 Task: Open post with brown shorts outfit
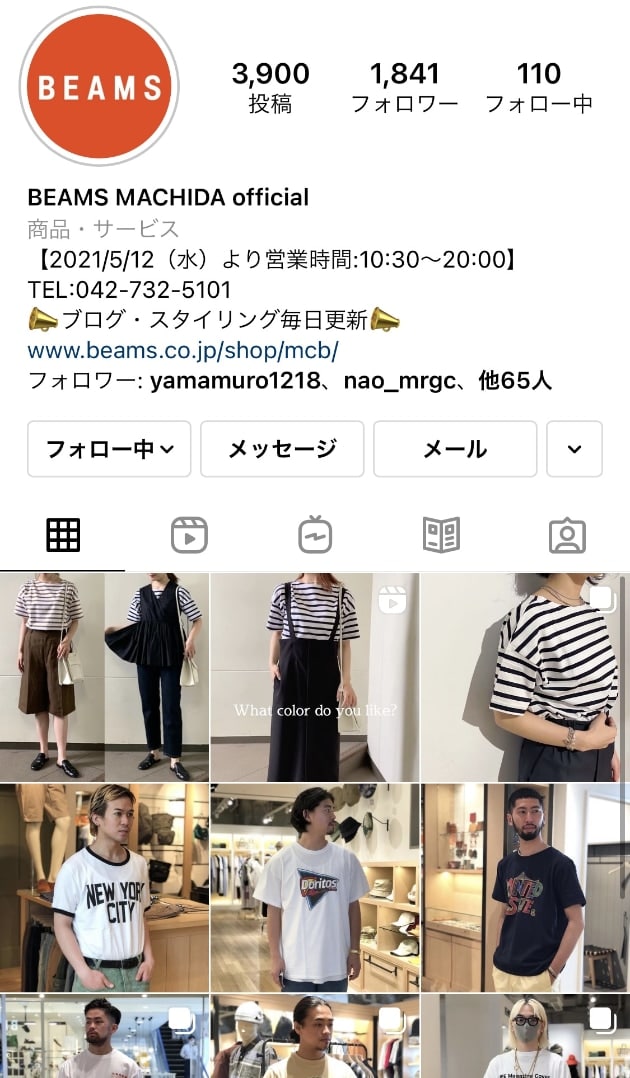104,677
